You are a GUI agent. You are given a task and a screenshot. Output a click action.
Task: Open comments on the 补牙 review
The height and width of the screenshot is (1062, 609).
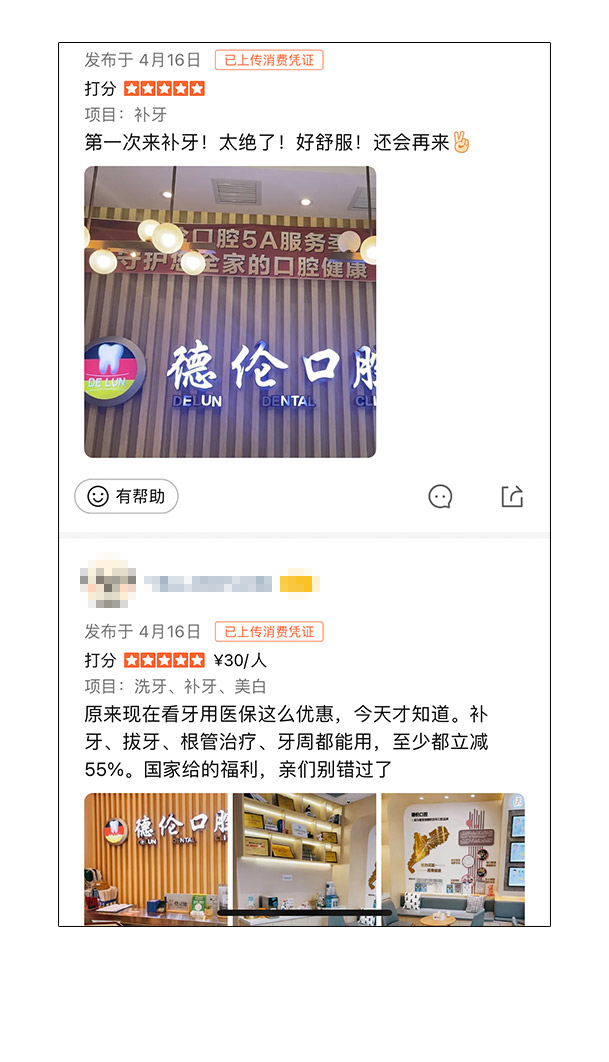click(x=440, y=496)
